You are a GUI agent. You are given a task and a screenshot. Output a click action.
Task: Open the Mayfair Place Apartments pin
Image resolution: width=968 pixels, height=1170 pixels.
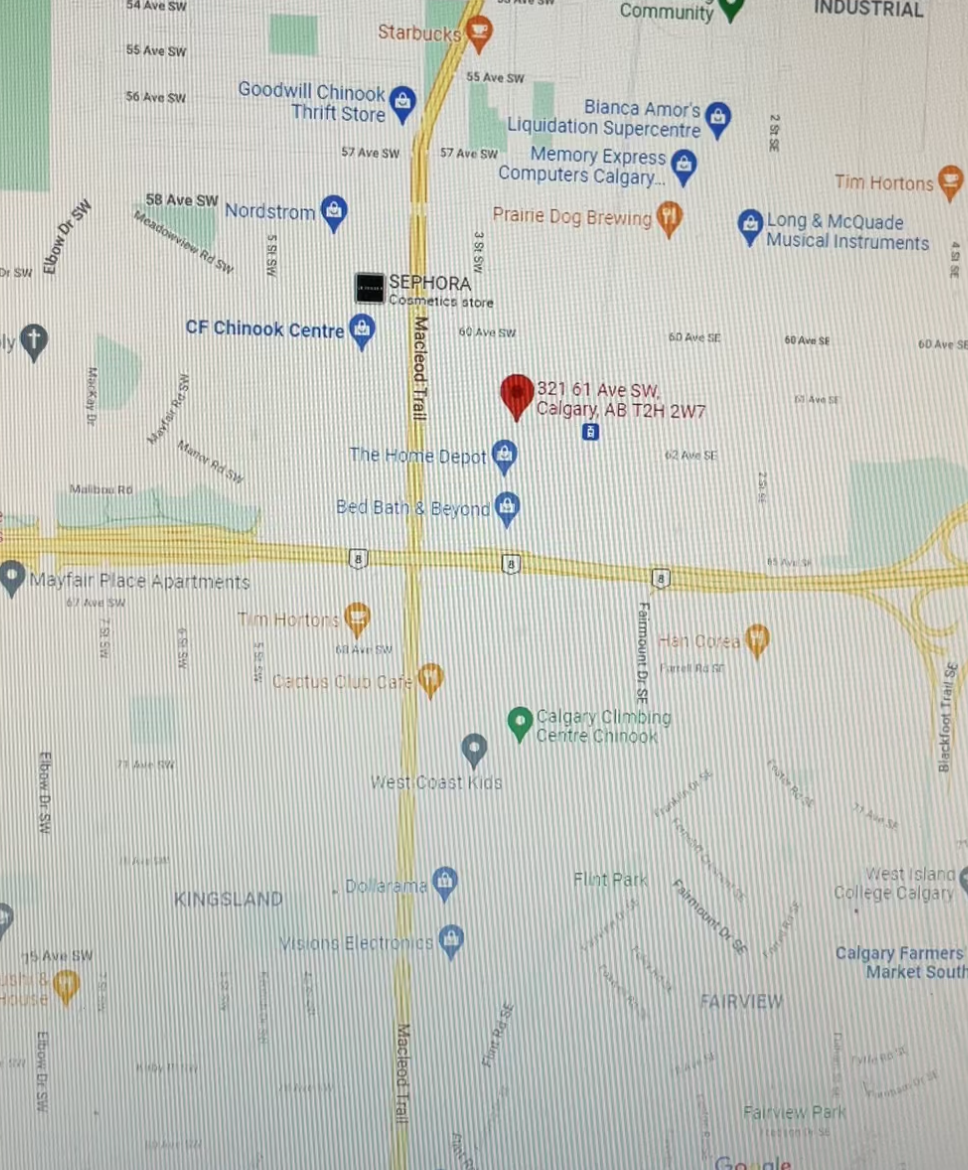pyautogui.click(x=12, y=577)
